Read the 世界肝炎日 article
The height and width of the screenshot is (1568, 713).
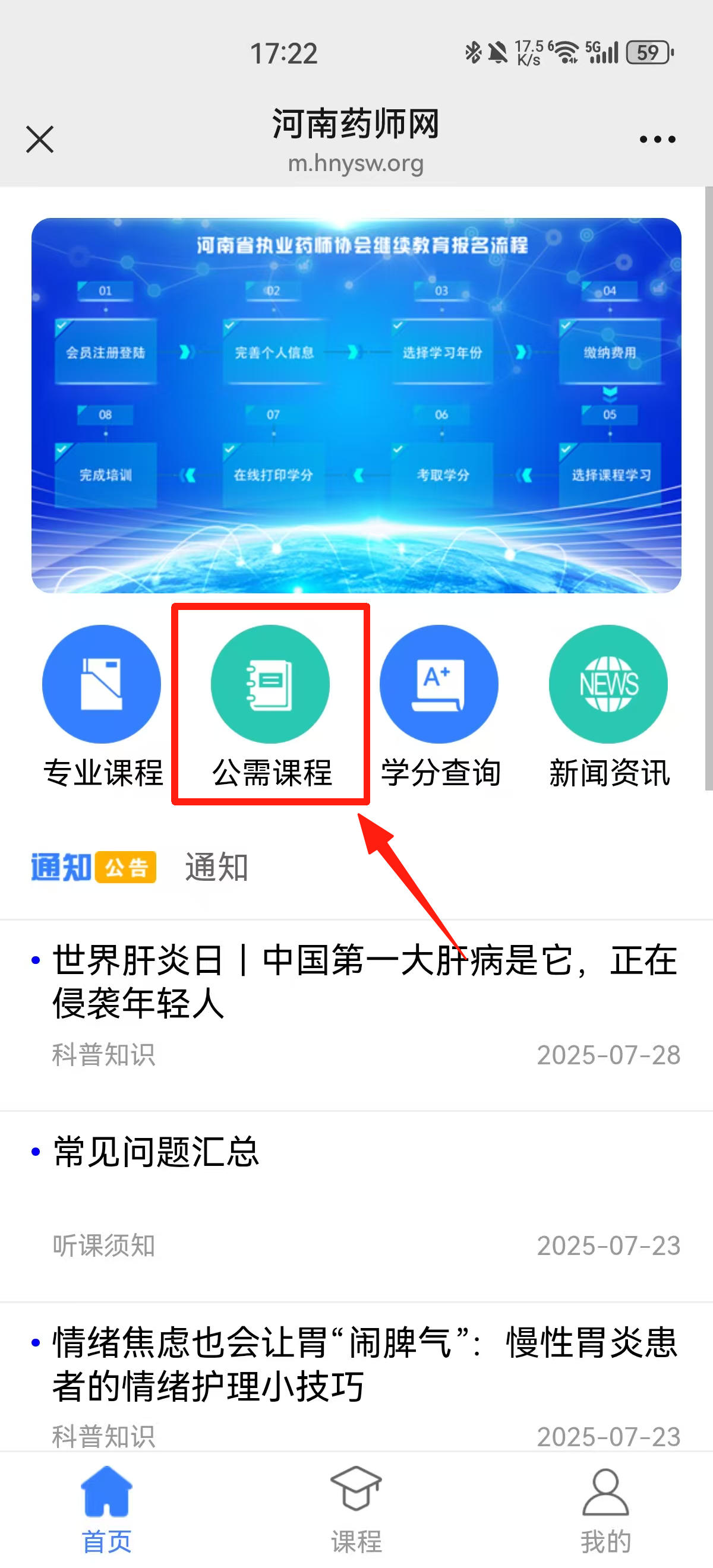coord(364,981)
